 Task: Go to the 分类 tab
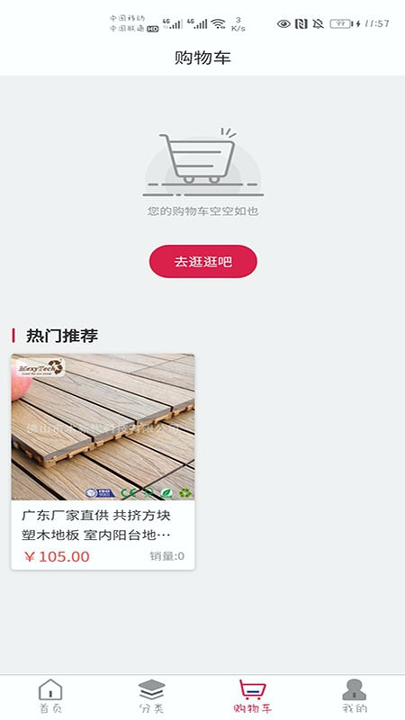(152, 697)
